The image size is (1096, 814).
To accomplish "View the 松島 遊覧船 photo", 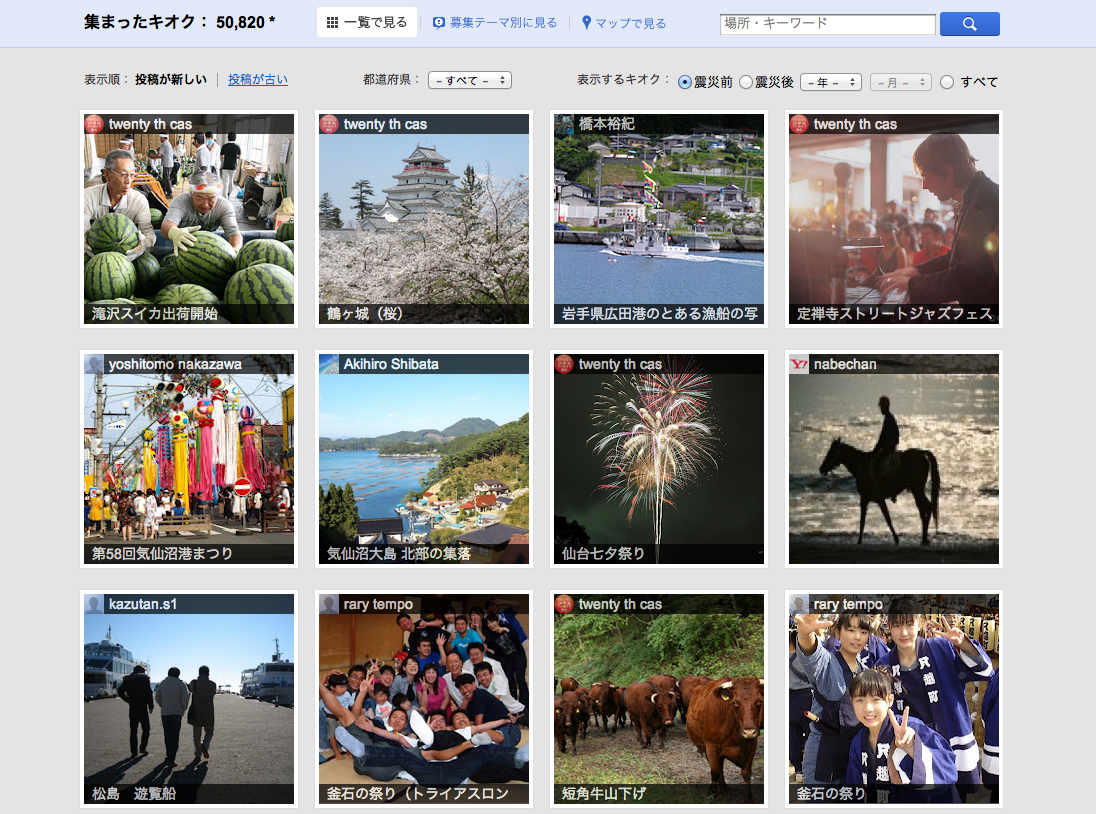I will pos(189,698).
